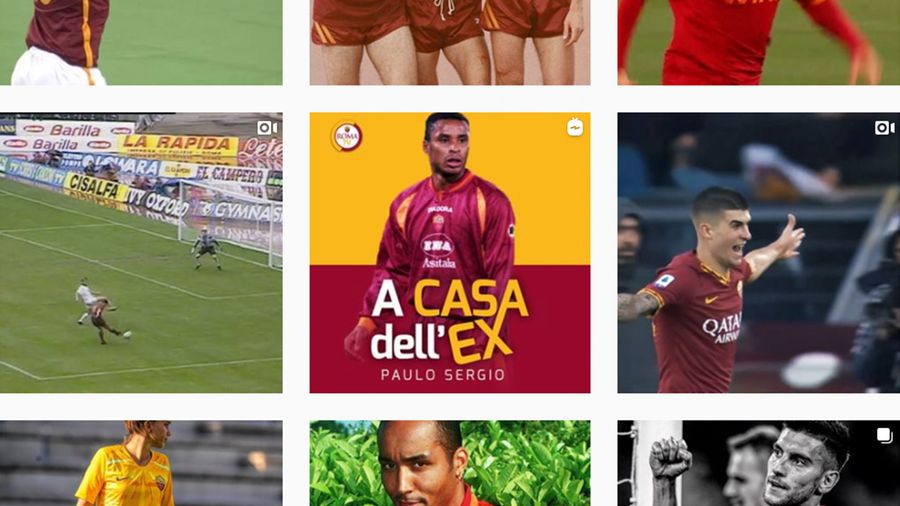Screen dimensions: 900x506
Task: Open the black-and-white multi-photo post
Action: tap(758, 463)
